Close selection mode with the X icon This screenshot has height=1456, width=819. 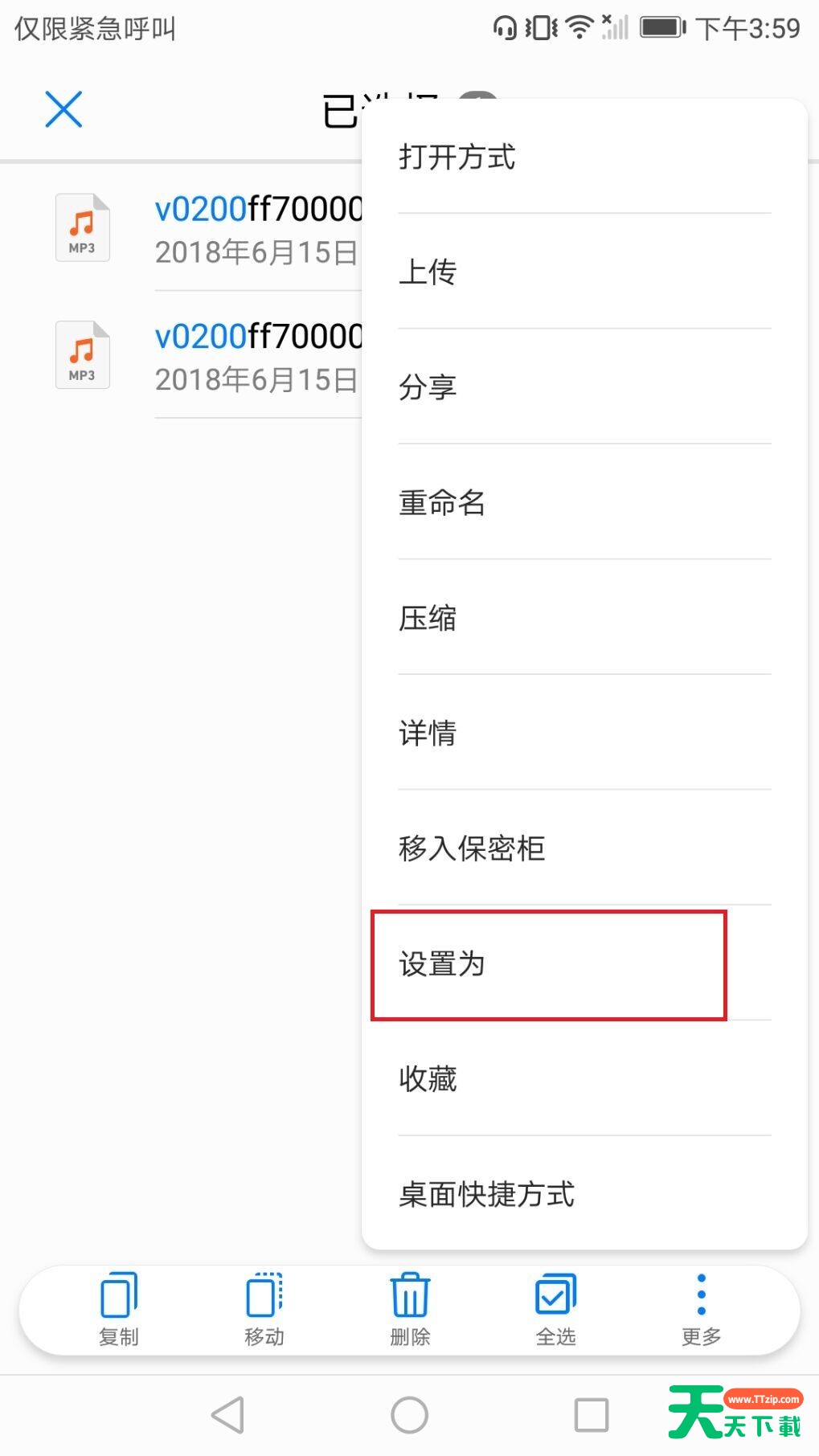pyautogui.click(x=63, y=109)
